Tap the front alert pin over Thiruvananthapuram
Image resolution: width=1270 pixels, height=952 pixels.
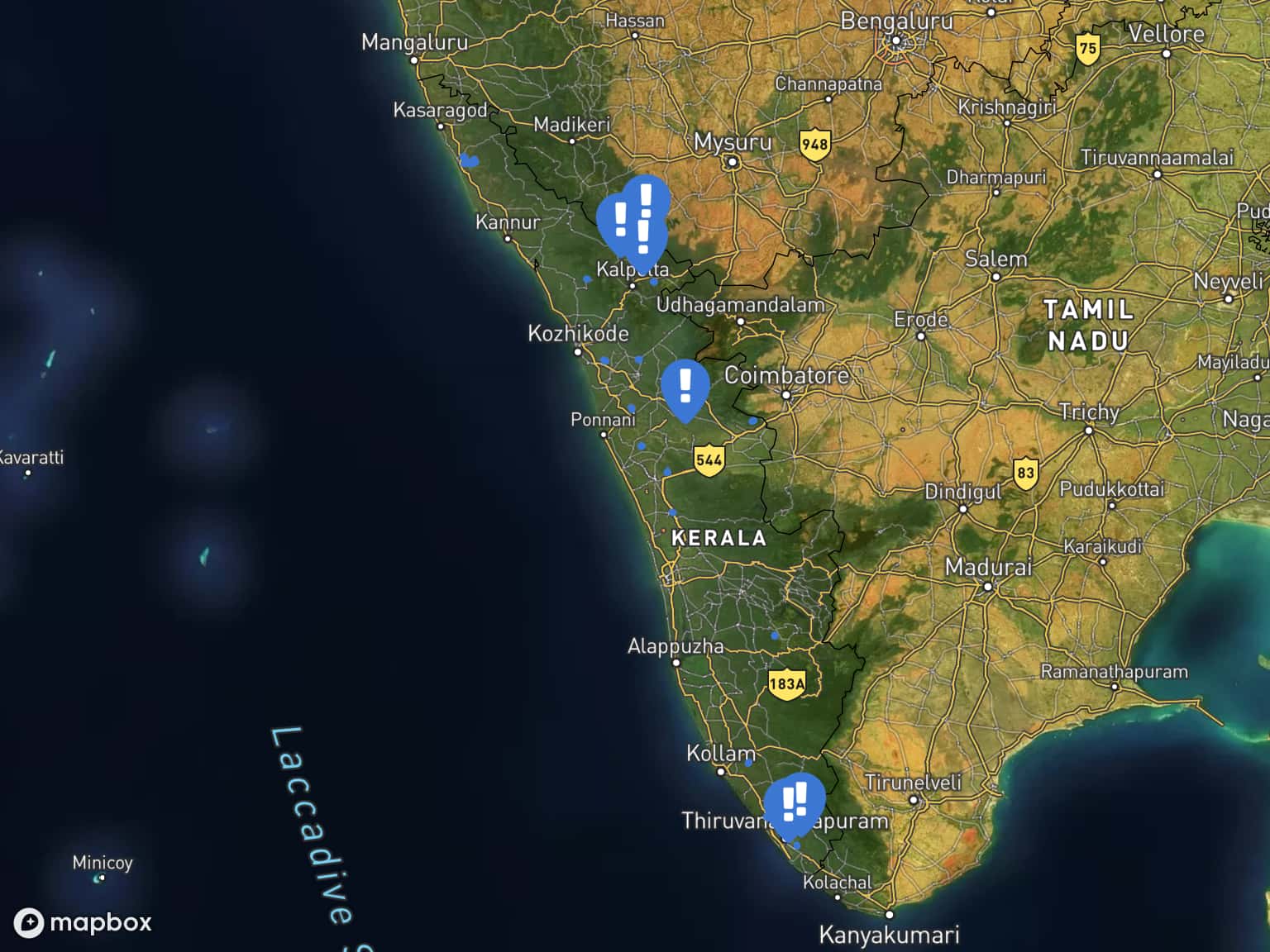[787, 805]
